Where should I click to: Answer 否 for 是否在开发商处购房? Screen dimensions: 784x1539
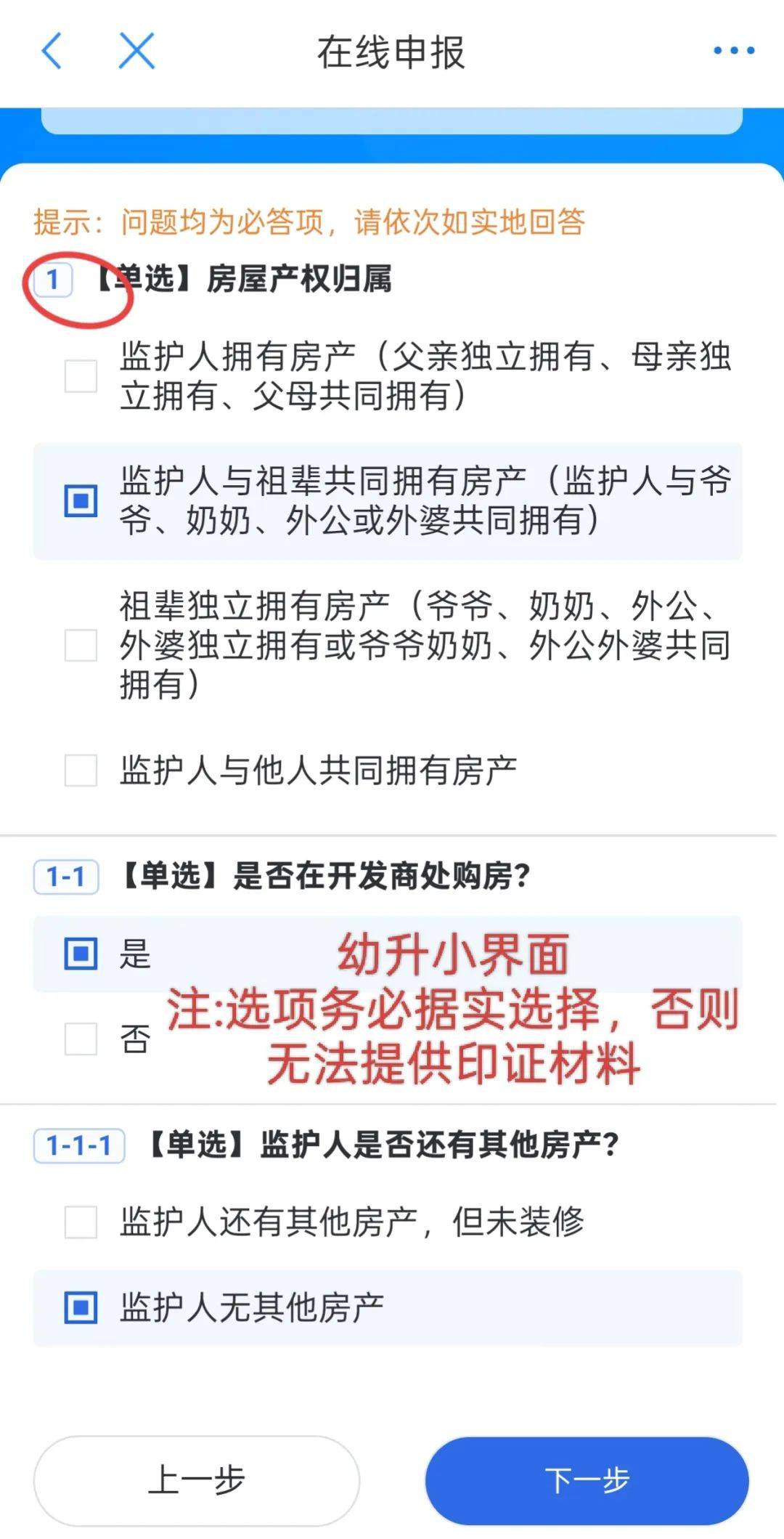click(x=81, y=1039)
